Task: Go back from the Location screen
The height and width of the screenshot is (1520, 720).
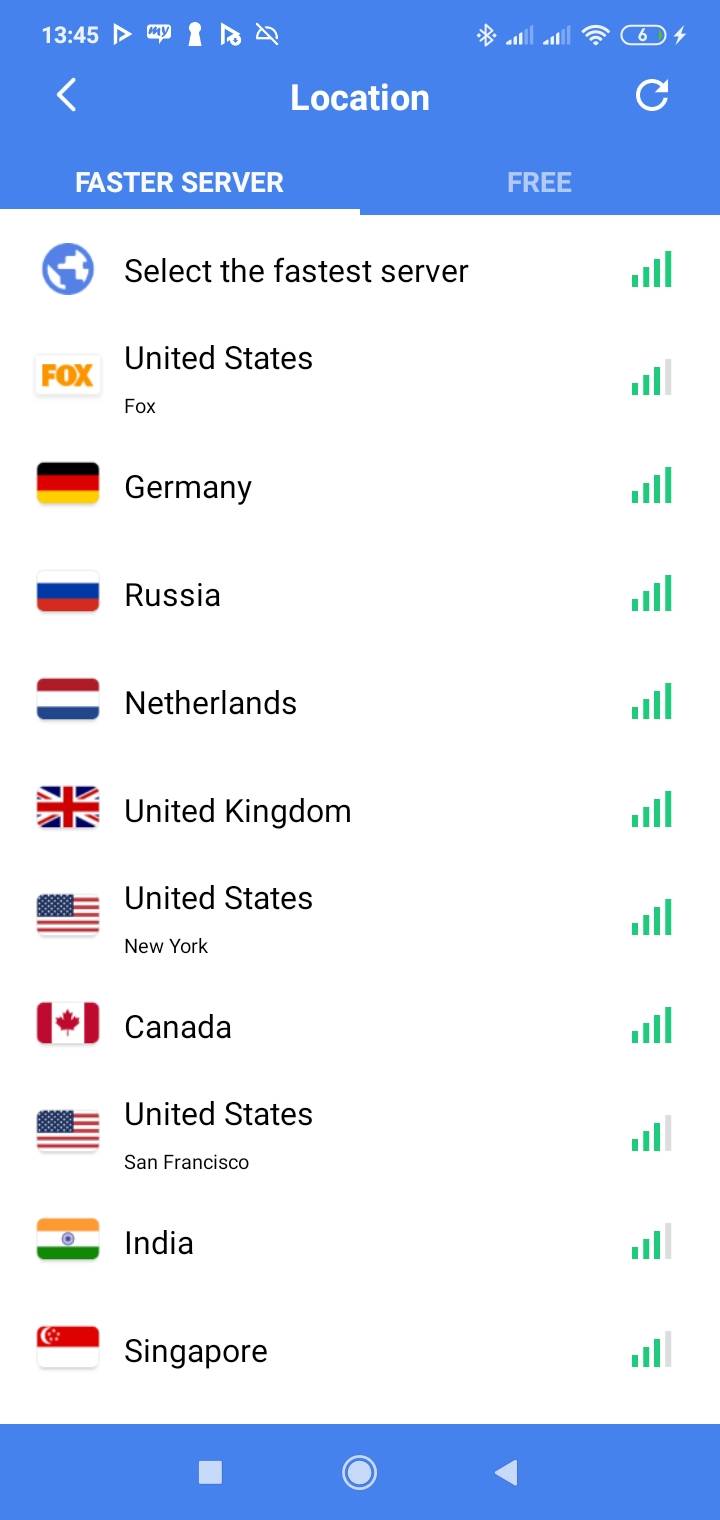Action: pyautogui.click(x=67, y=96)
